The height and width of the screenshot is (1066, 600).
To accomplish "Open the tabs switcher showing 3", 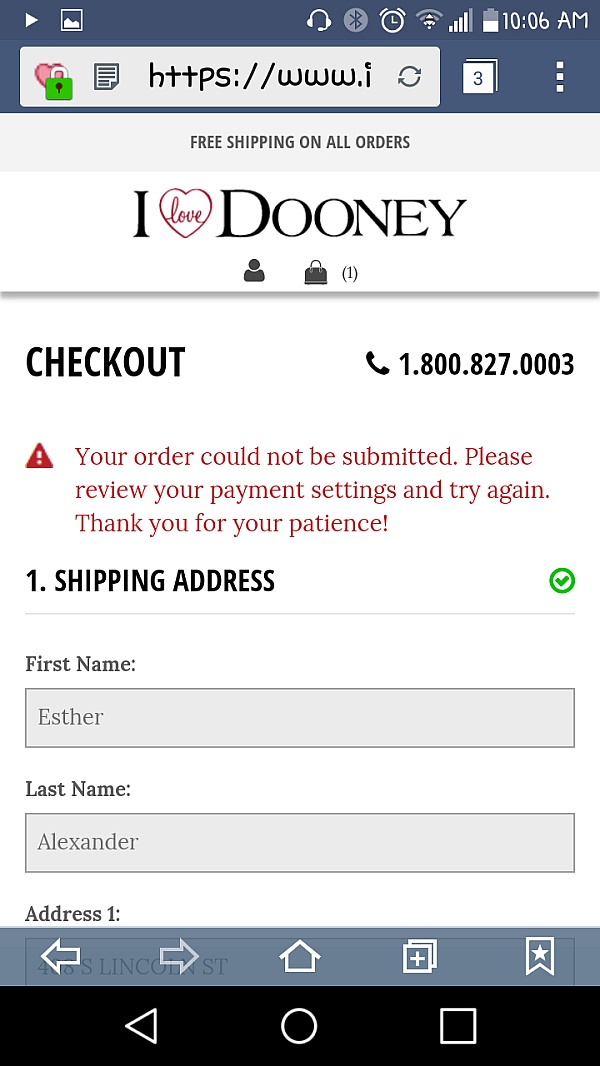I will (478, 77).
